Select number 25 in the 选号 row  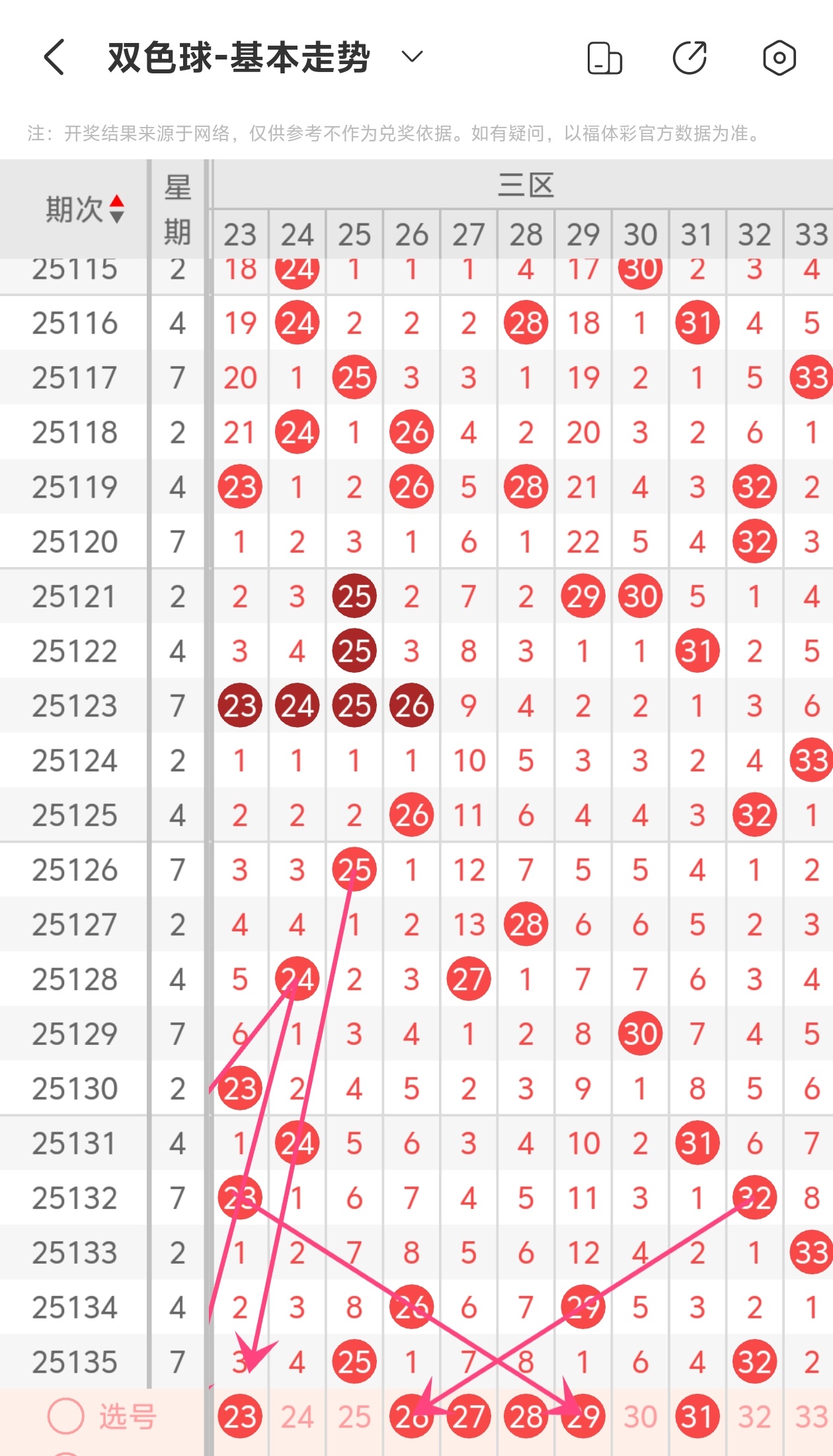coord(354,1416)
